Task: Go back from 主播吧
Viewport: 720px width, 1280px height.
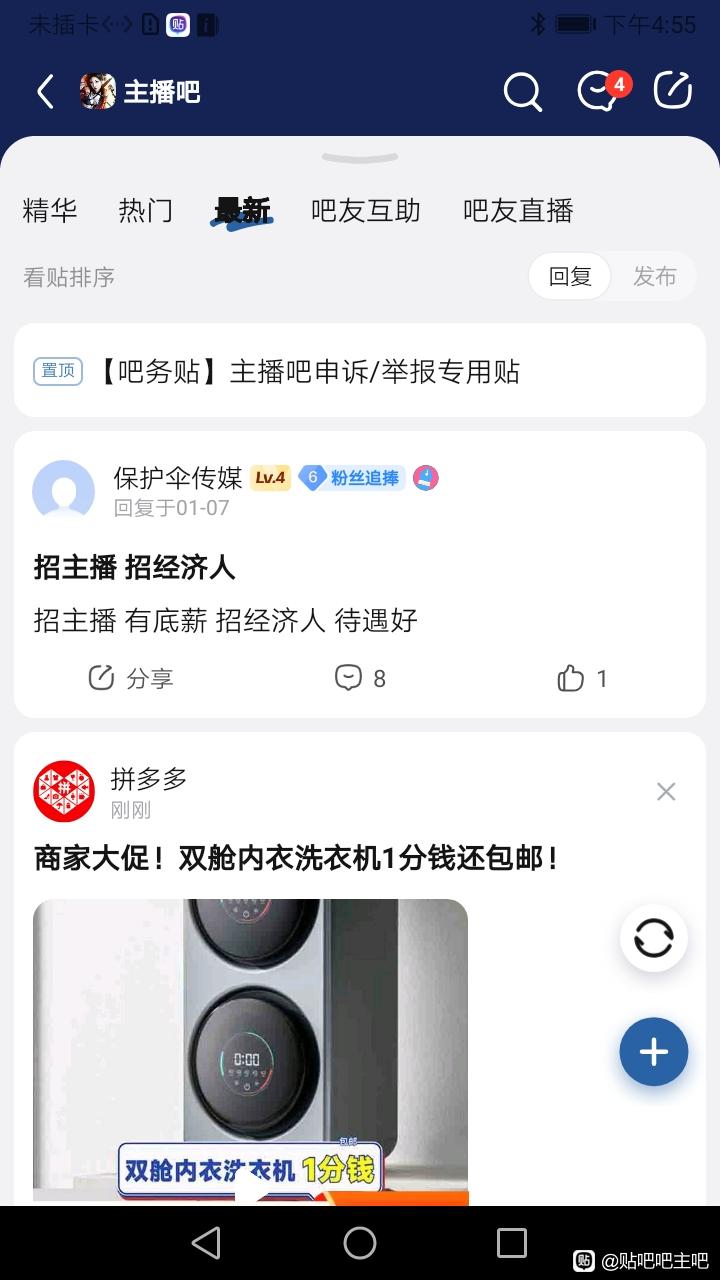Action: (45, 92)
